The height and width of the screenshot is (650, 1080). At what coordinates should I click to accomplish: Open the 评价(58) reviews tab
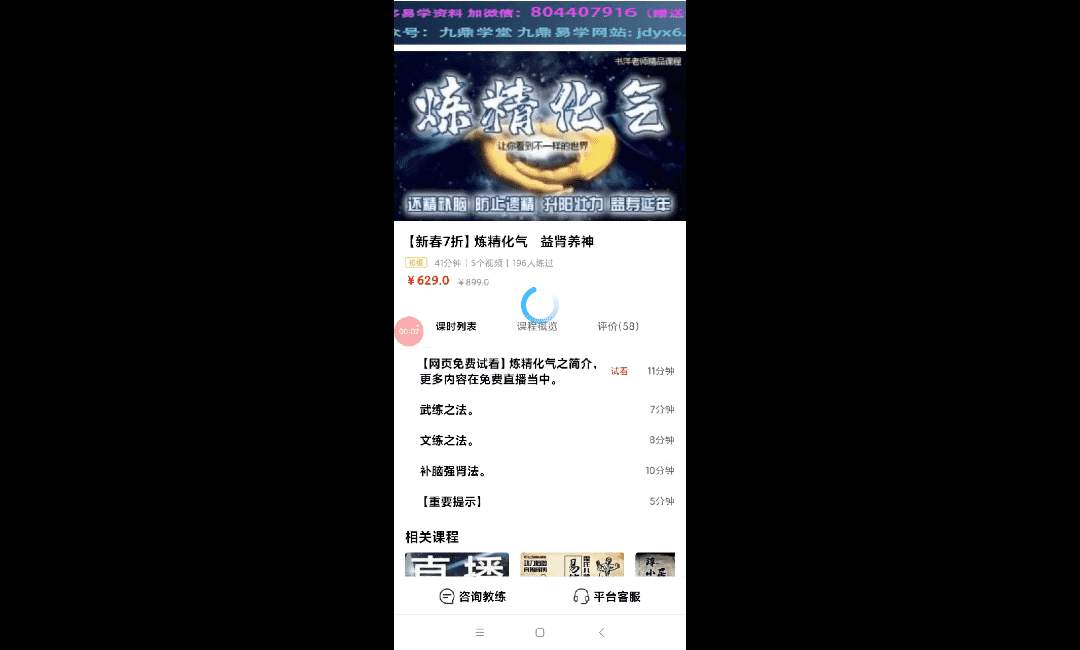618,326
